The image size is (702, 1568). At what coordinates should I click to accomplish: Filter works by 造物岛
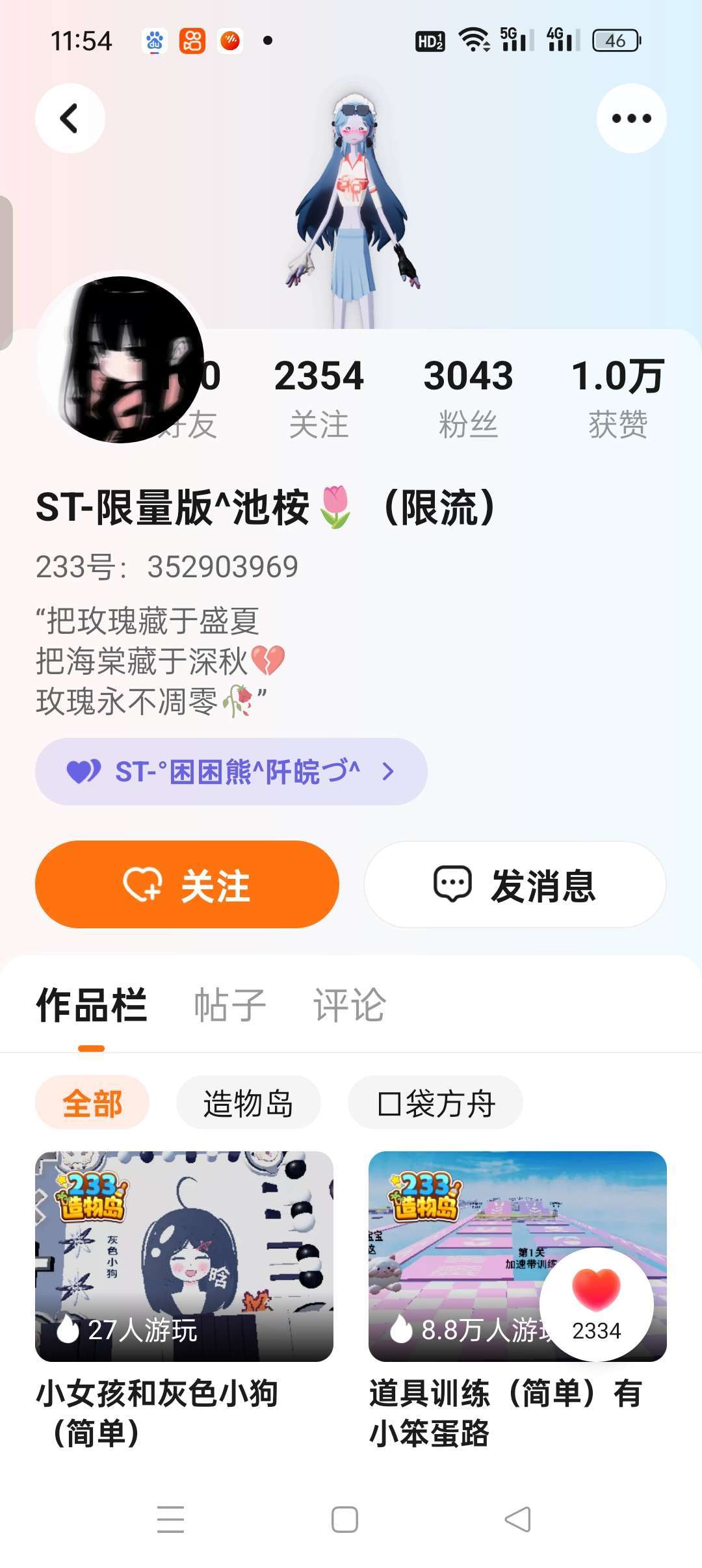tap(248, 1103)
